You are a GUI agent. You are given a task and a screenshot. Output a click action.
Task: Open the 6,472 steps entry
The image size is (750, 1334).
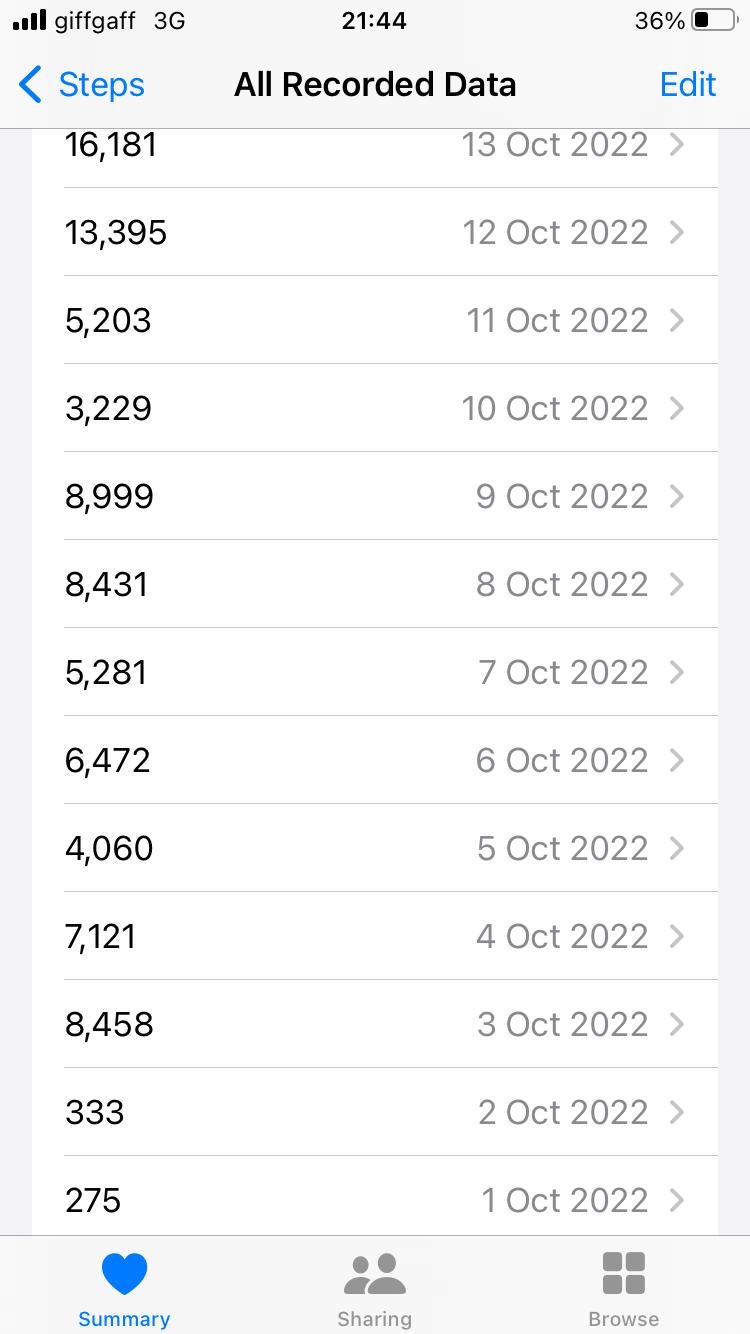(x=375, y=760)
